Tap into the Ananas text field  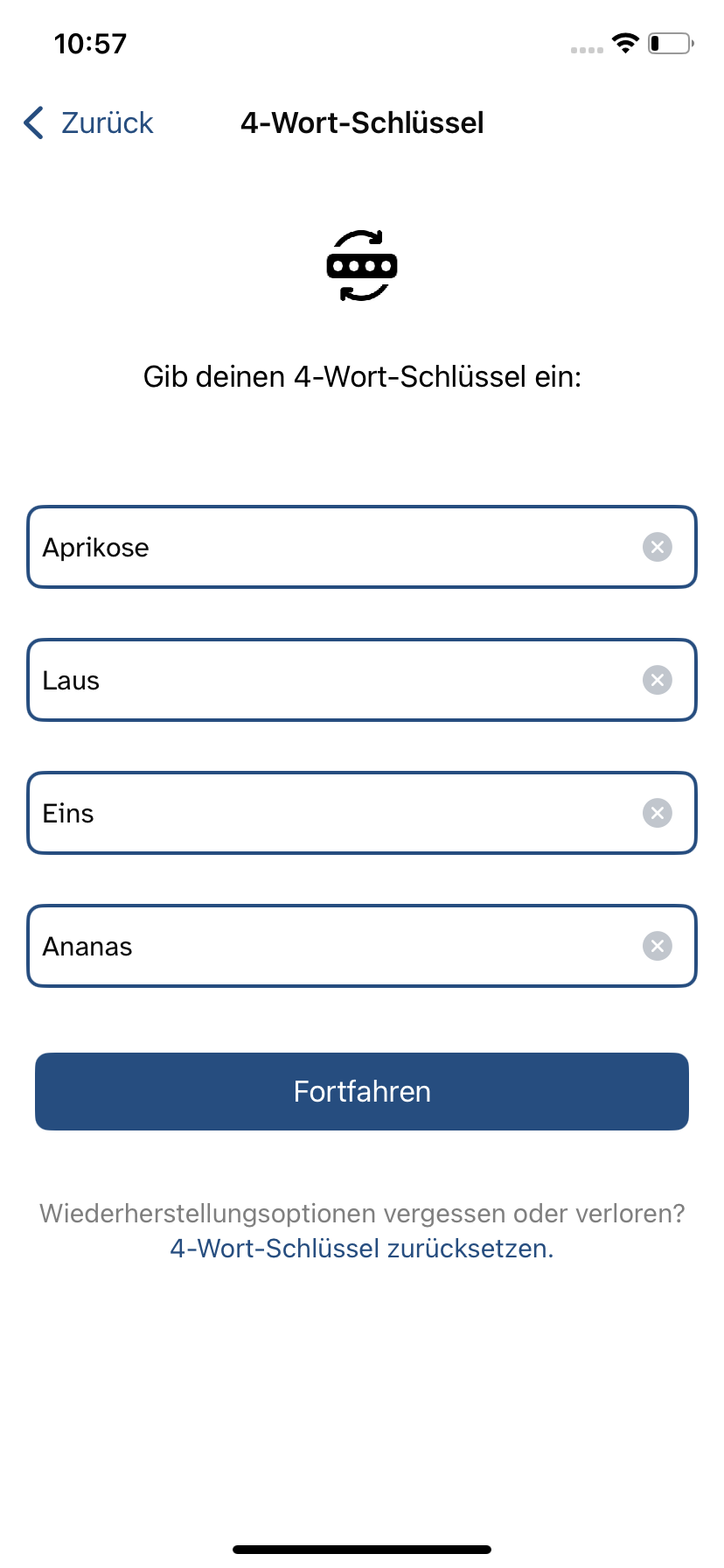(x=332, y=947)
